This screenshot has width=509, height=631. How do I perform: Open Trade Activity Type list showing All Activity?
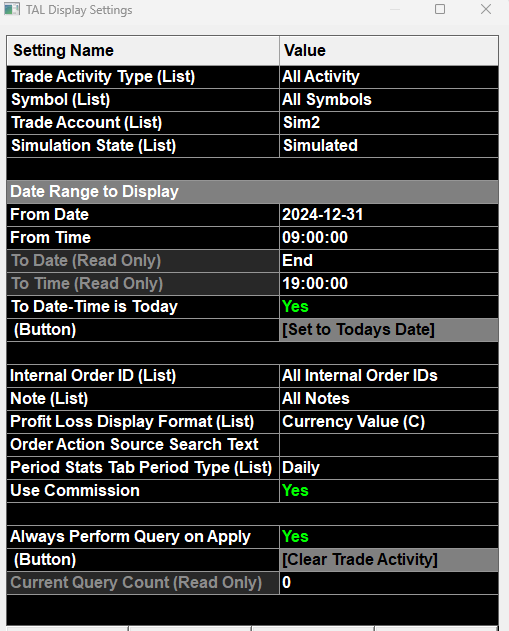(389, 77)
